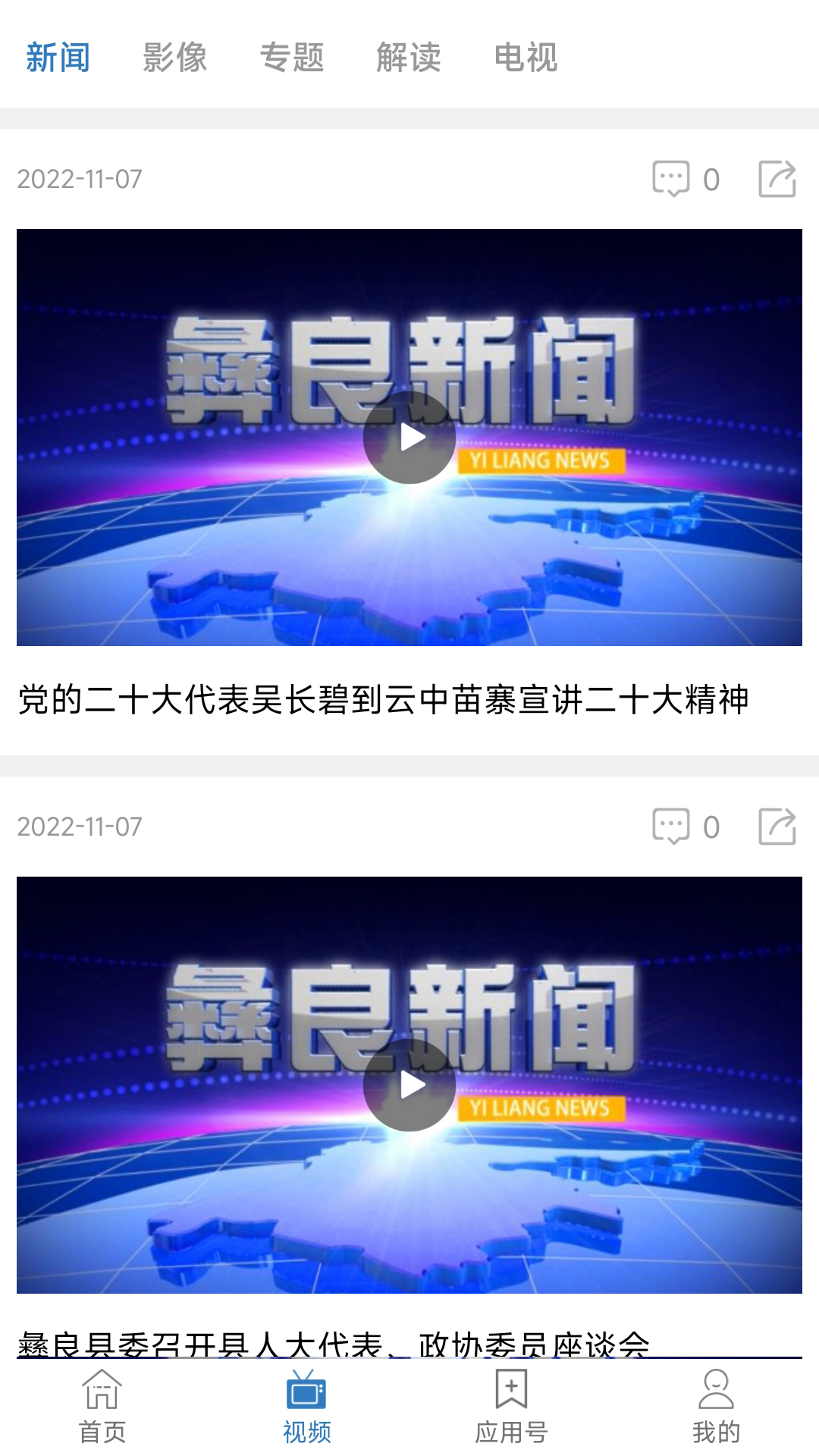Share the 党的二十大代表吴长碧 video
Viewport: 819px width, 1456px height.
(777, 179)
